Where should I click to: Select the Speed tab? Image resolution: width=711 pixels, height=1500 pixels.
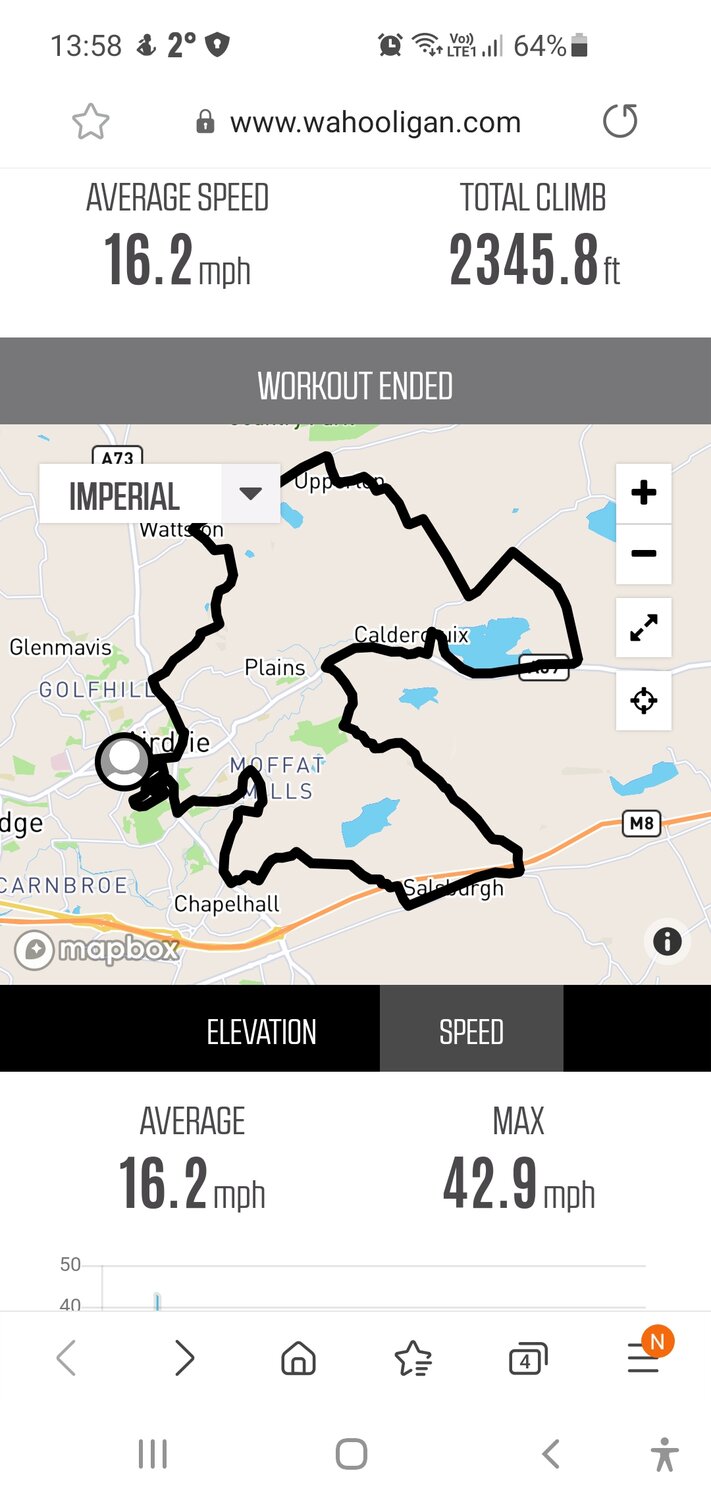[x=471, y=1032]
